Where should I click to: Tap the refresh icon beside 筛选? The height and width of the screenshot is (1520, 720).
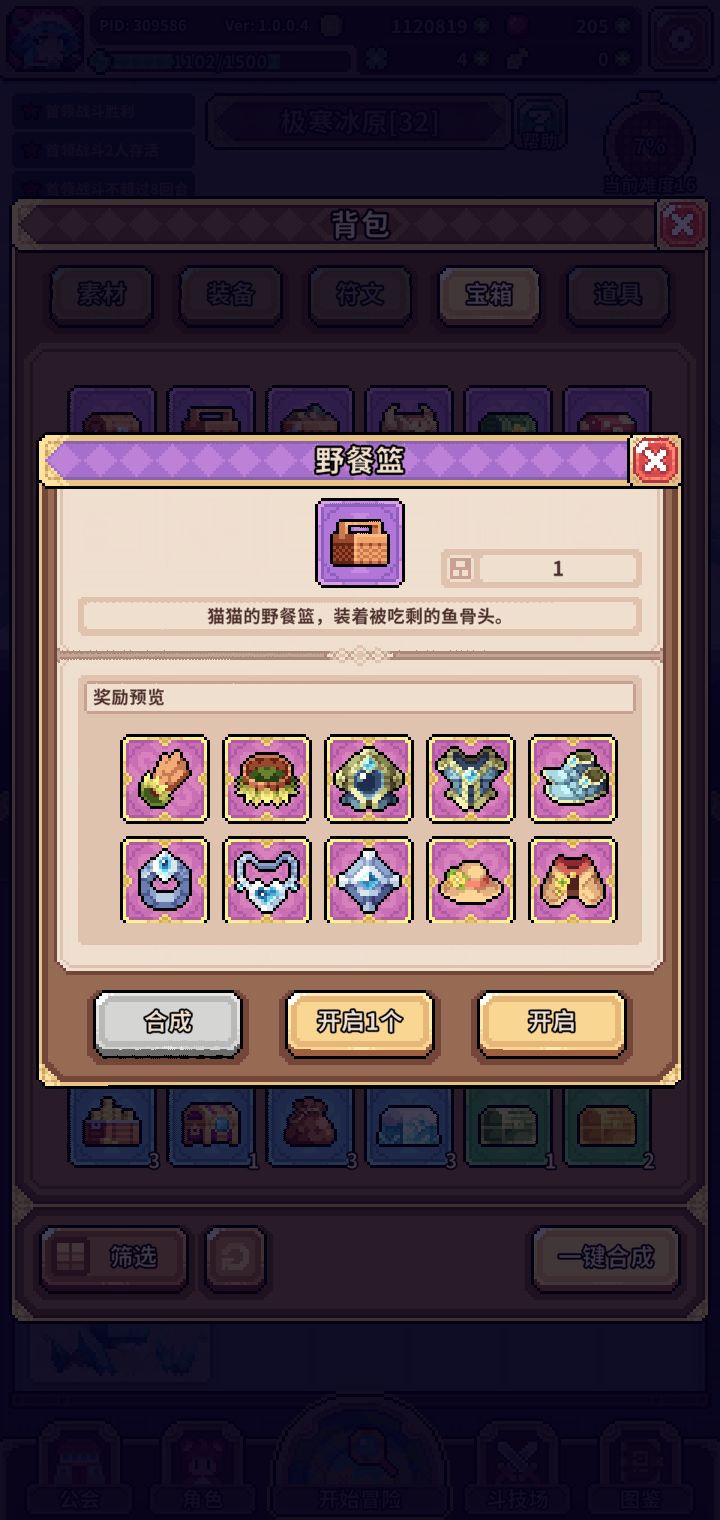(x=233, y=1259)
